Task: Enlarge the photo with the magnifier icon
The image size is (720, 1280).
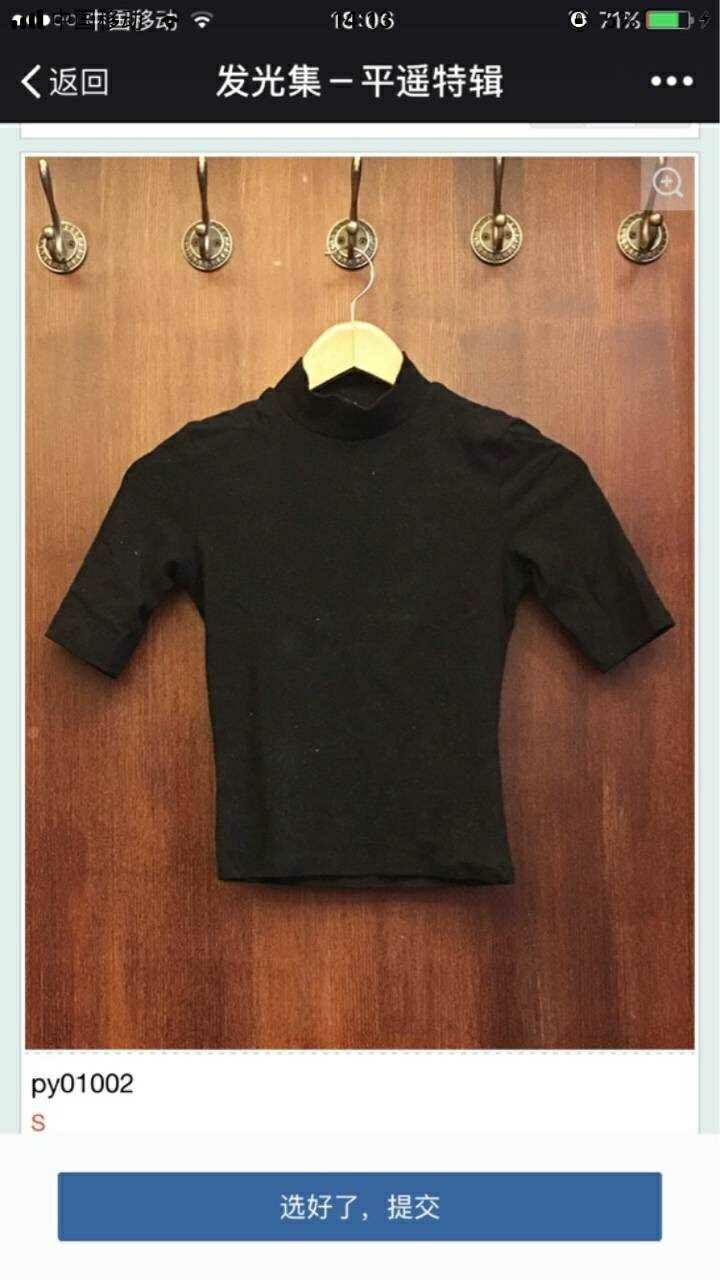Action: pyautogui.click(x=667, y=182)
